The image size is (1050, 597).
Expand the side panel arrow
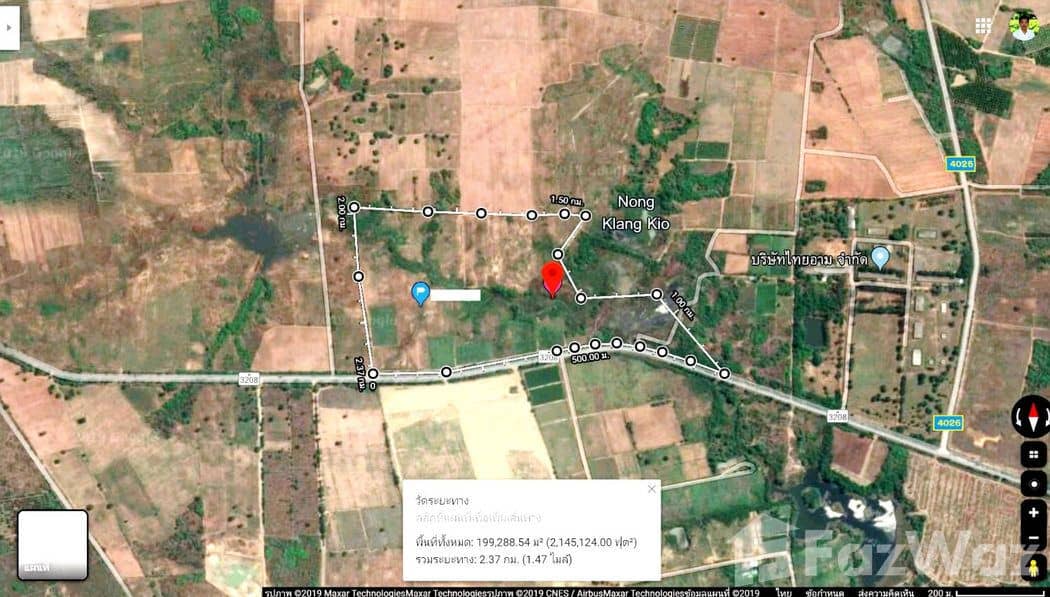pos(9,27)
